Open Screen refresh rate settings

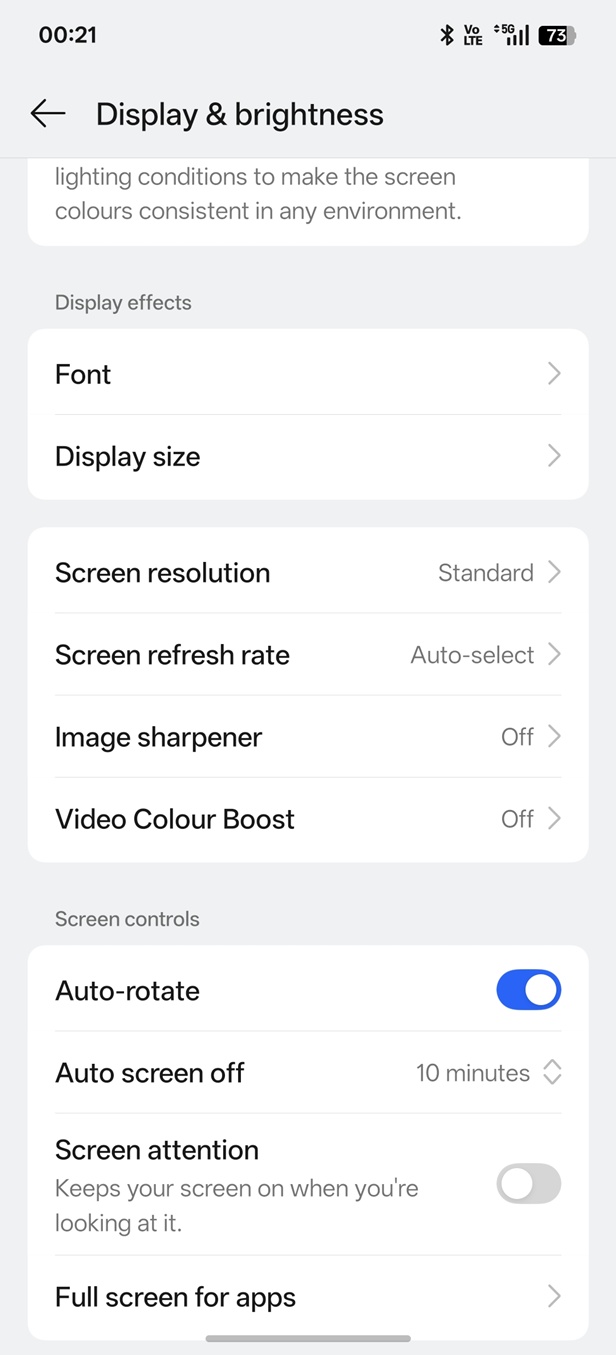[307, 655]
